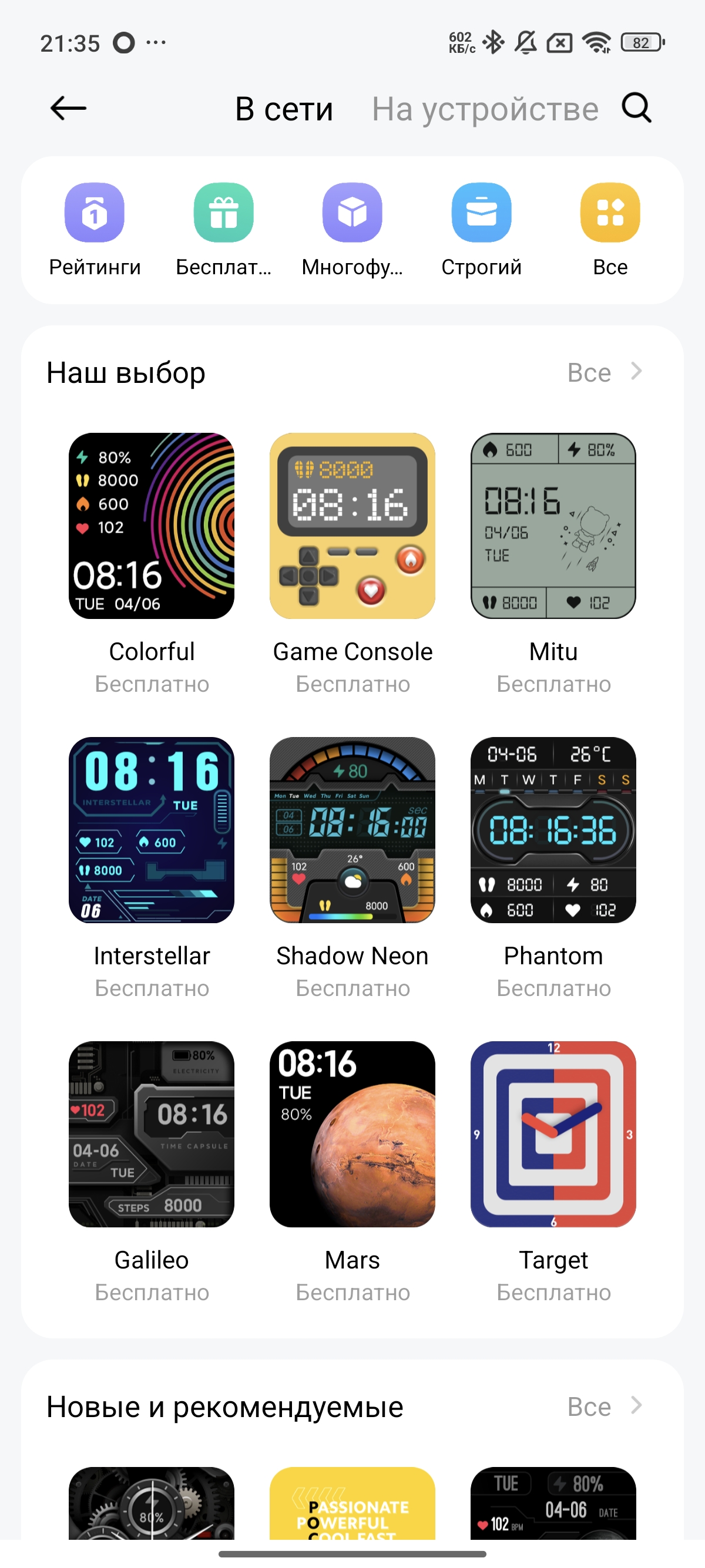Open the Mitu watch face
This screenshot has height=1568, width=705.
[553, 526]
